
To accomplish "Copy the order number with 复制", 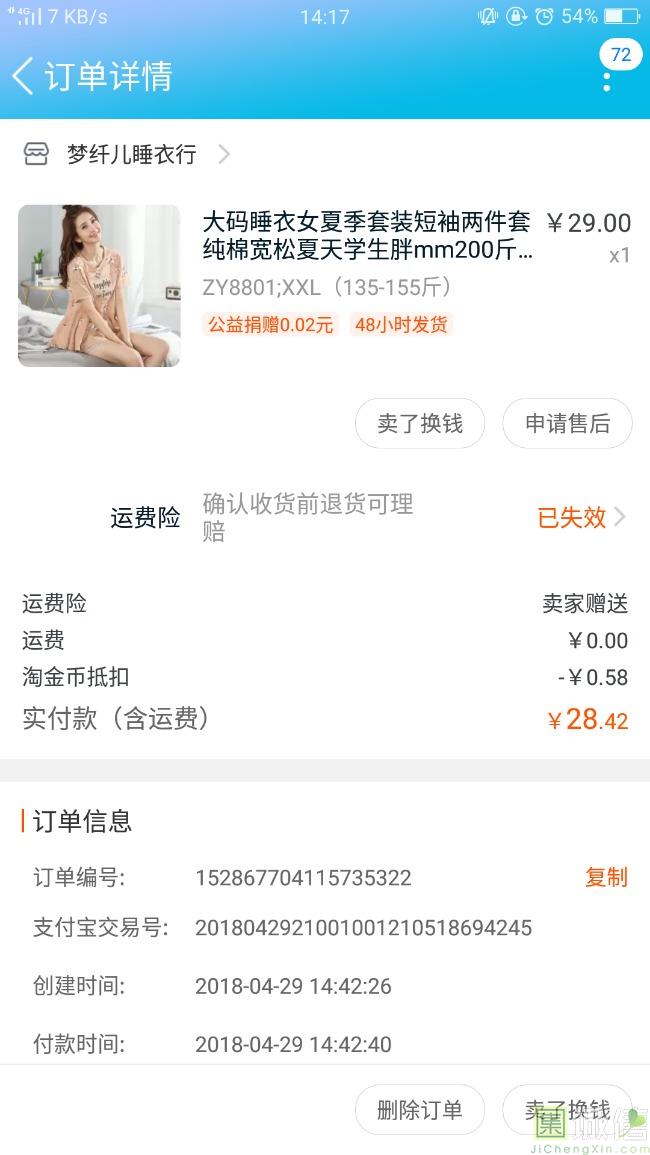I will coord(606,877).
